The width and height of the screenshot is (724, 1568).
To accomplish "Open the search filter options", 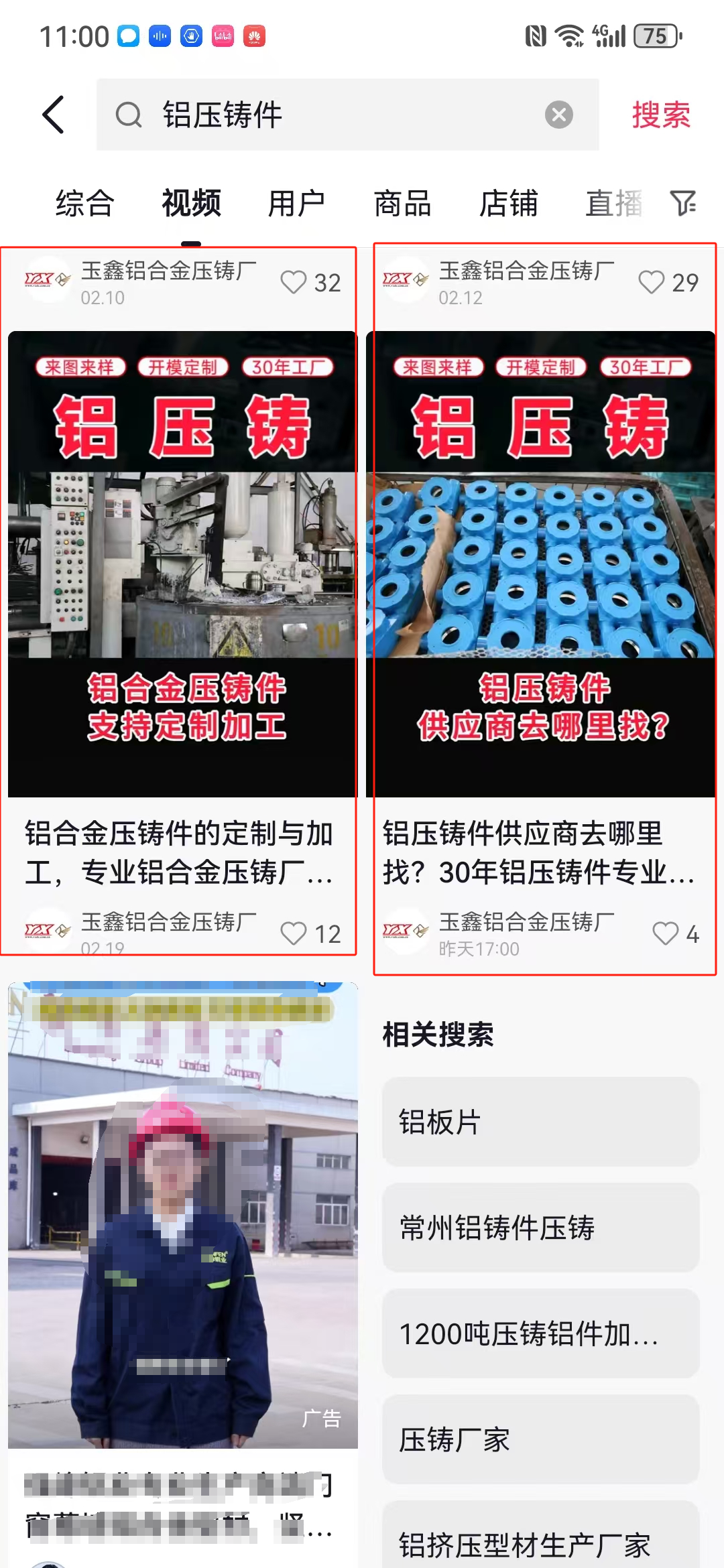I will click(683, 203).
